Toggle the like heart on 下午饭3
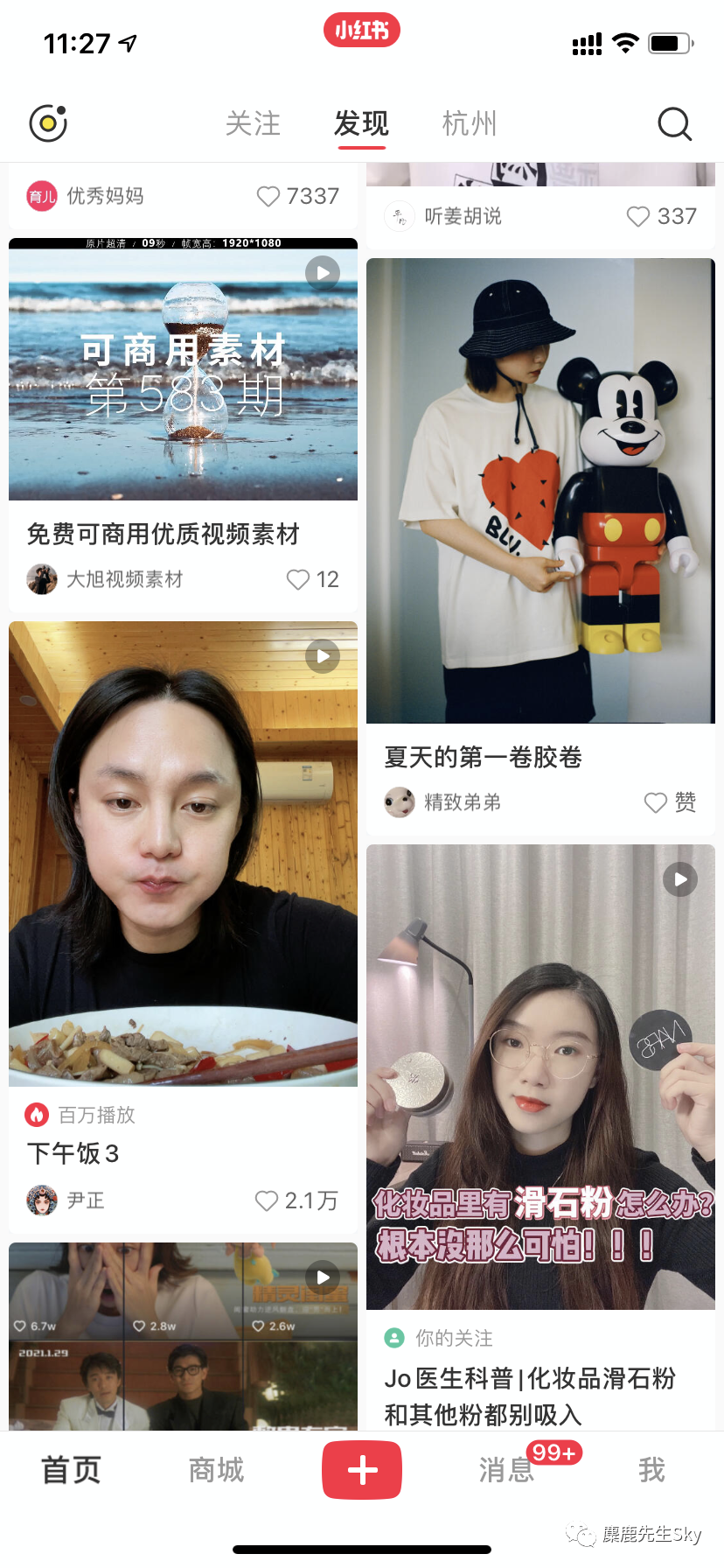The width and height of the screenshot is (724, 1568). 267,1200
